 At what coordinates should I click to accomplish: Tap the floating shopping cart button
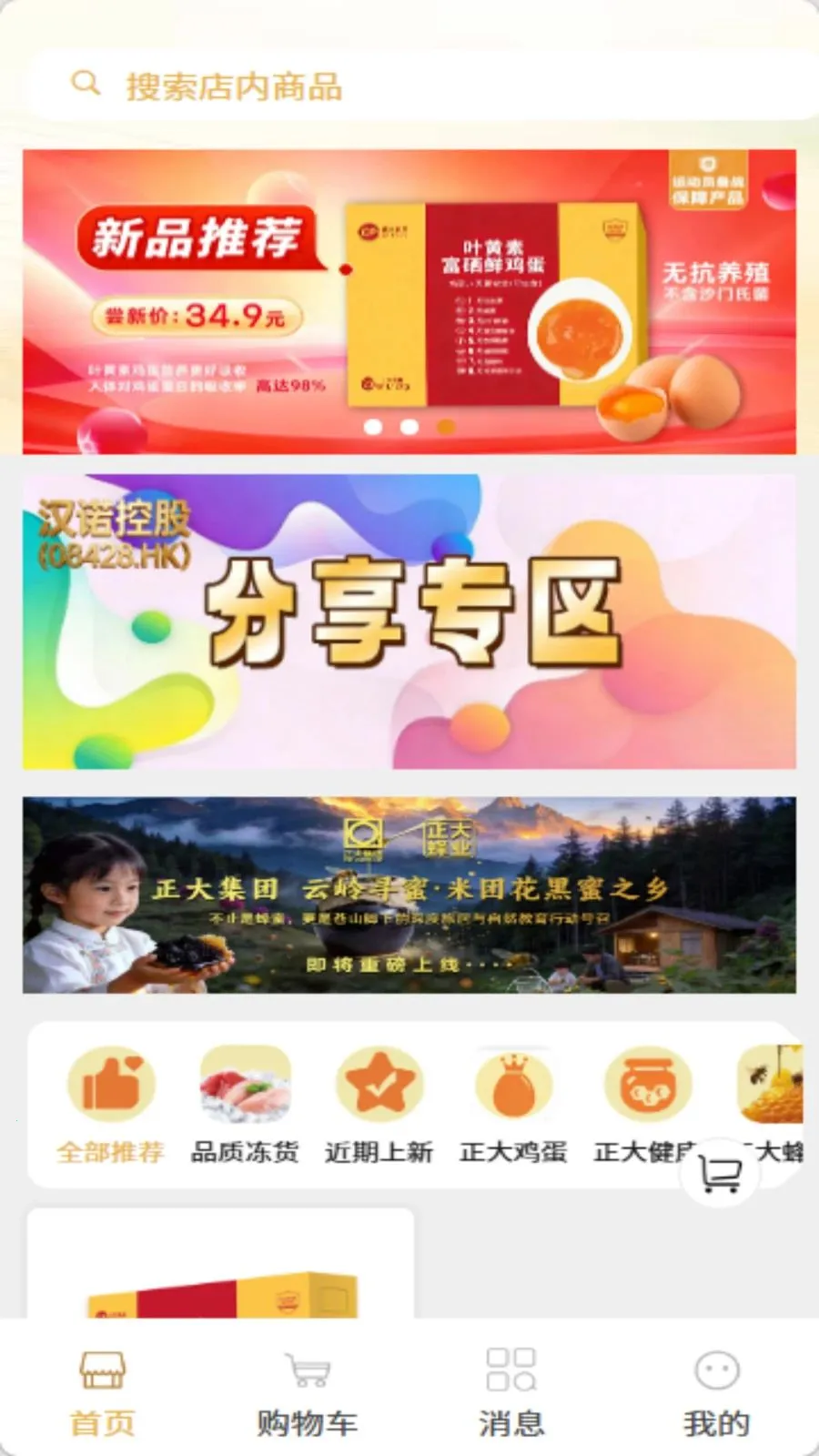pyautogui.click(x=720, y=1172)
